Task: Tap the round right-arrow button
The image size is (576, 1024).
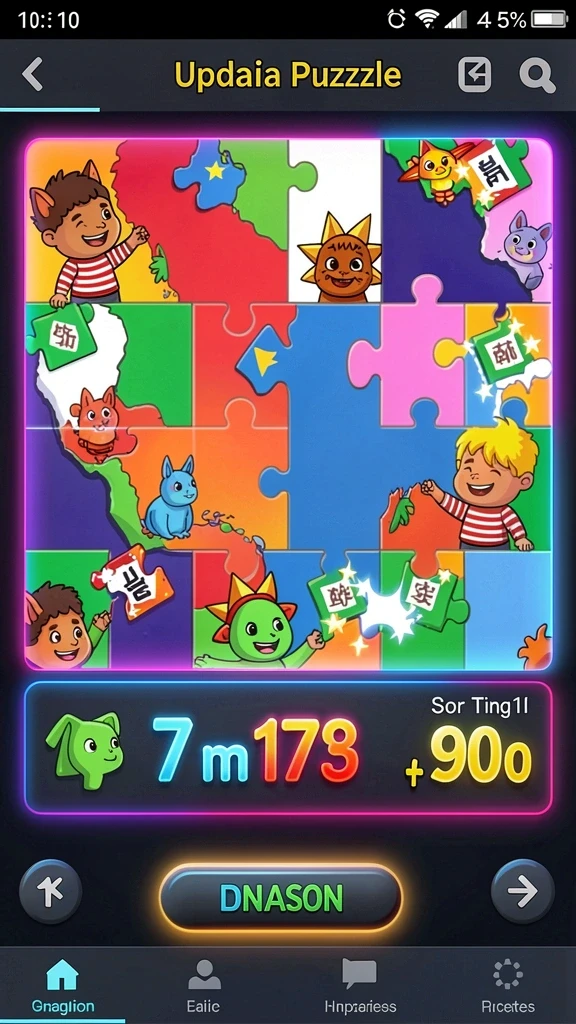Action: (x=522, y=891)
